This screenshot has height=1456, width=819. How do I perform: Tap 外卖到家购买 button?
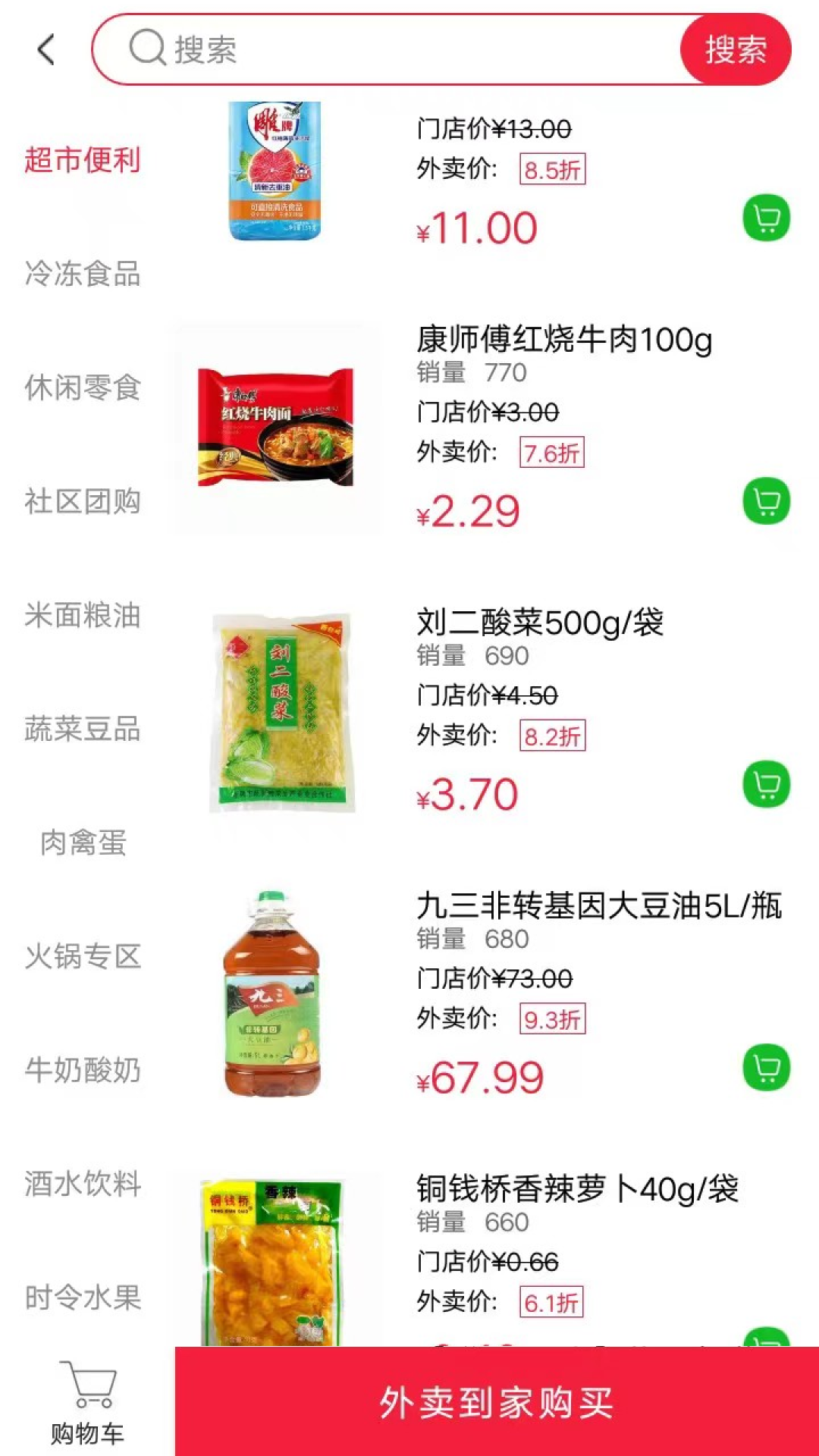click(x=497, y=1402)
